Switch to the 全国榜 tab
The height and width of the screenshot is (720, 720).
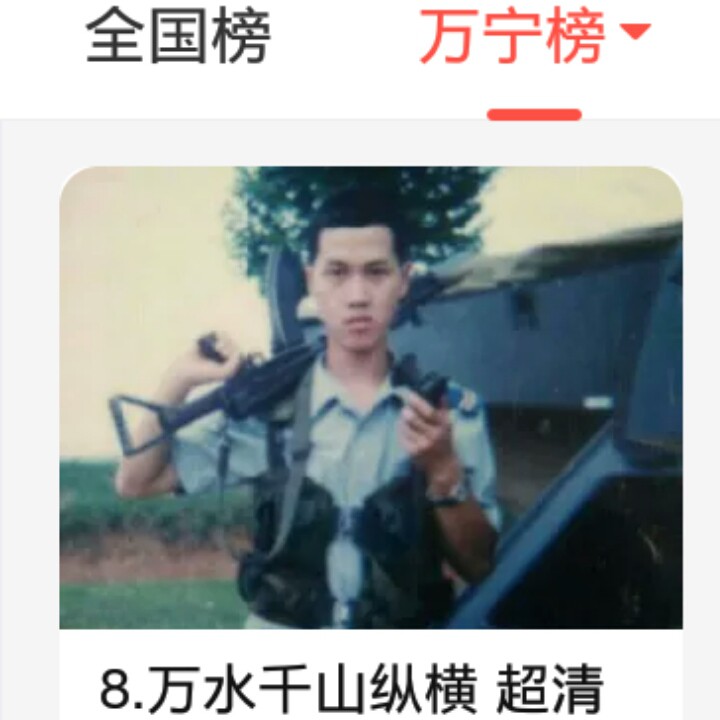[178, 37]
